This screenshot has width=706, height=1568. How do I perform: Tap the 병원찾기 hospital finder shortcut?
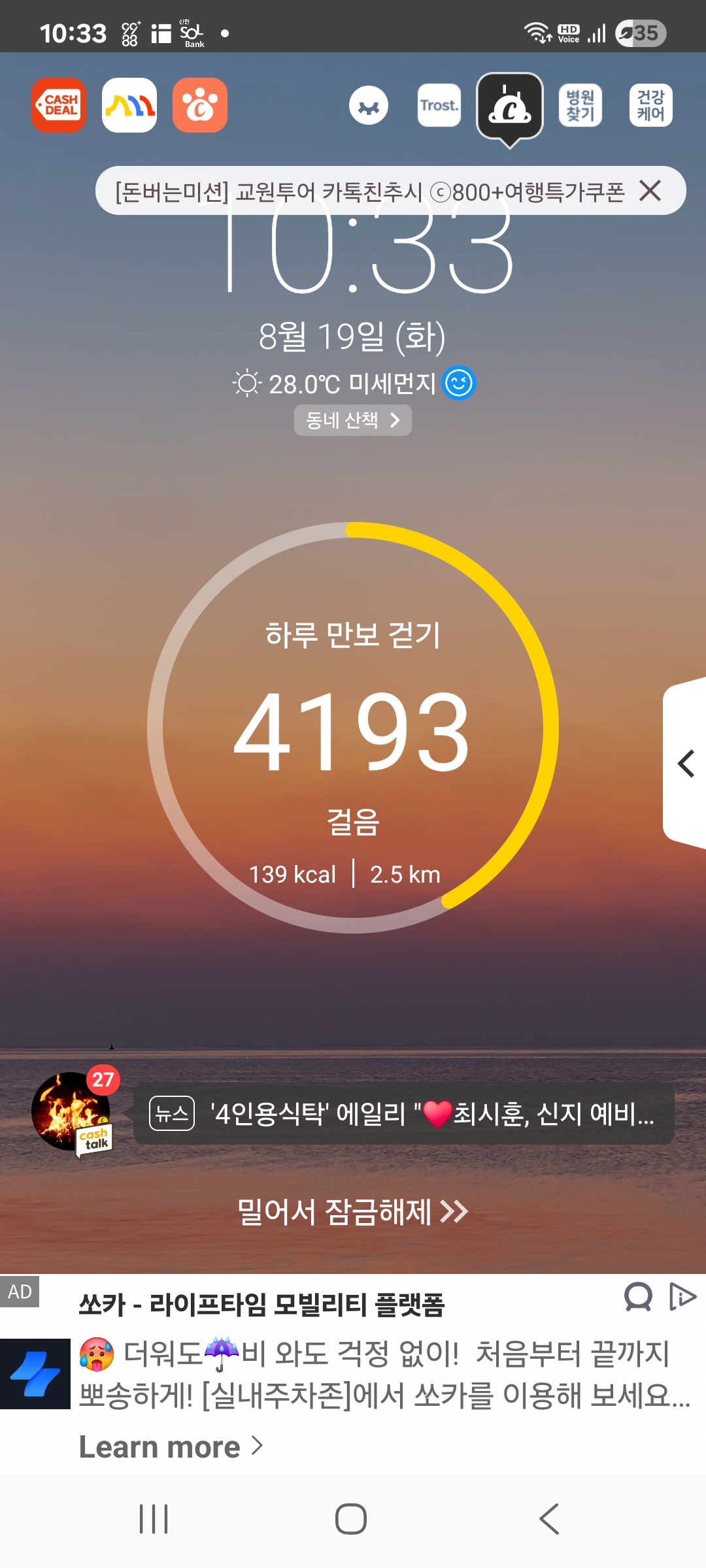pyautogui.click(x=580, y=105)
